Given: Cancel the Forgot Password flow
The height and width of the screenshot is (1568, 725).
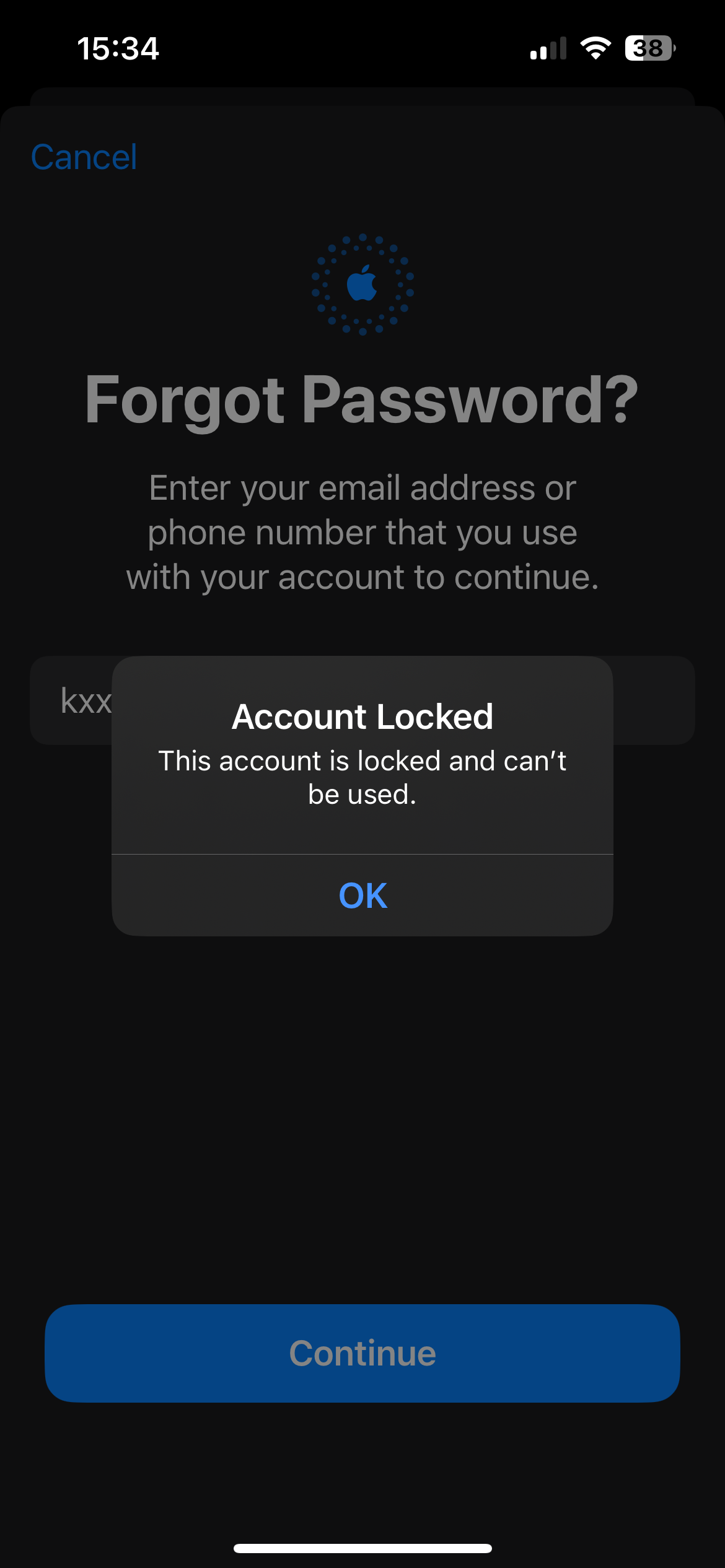Looking at the screenshot, I should [x=84, y=157].
